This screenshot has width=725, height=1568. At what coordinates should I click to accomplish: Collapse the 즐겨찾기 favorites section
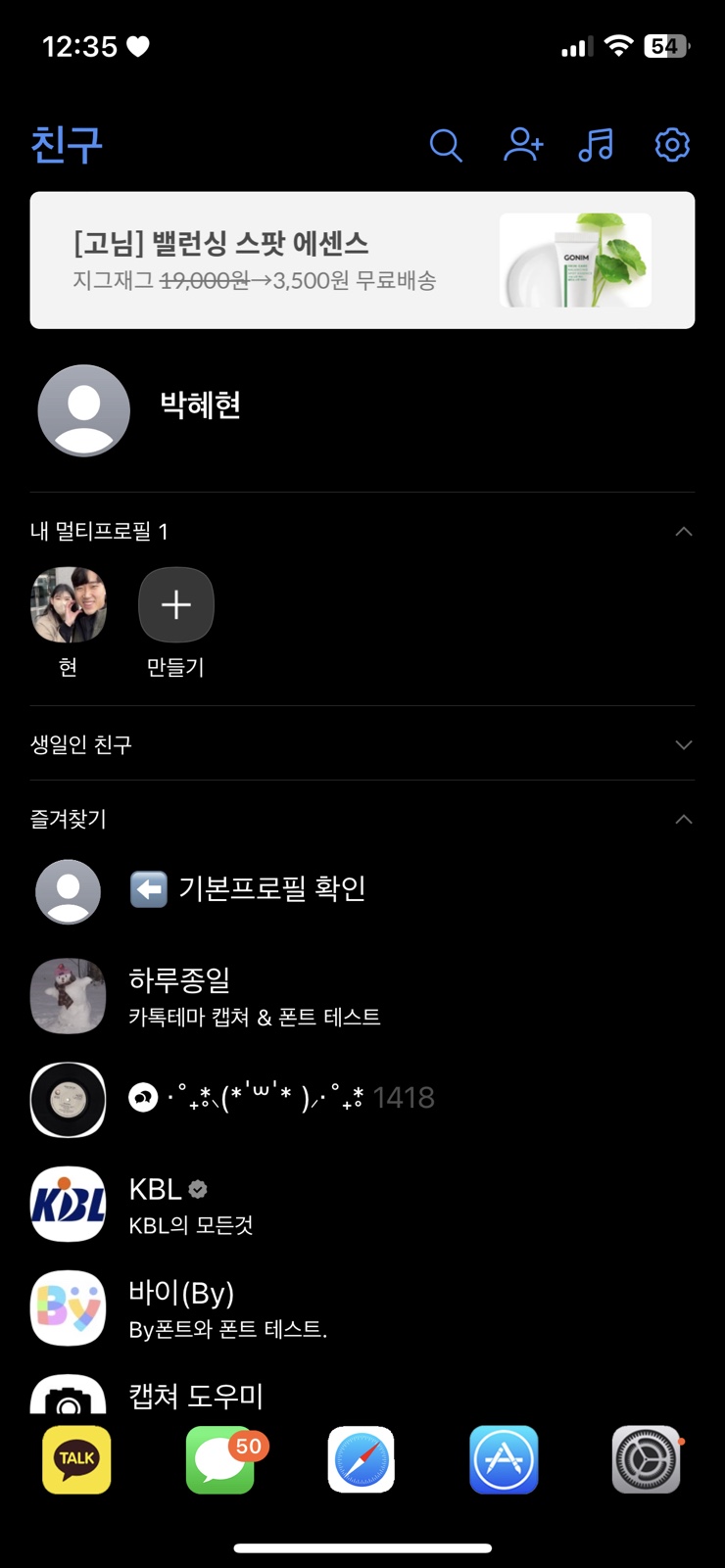coord(683,819)
